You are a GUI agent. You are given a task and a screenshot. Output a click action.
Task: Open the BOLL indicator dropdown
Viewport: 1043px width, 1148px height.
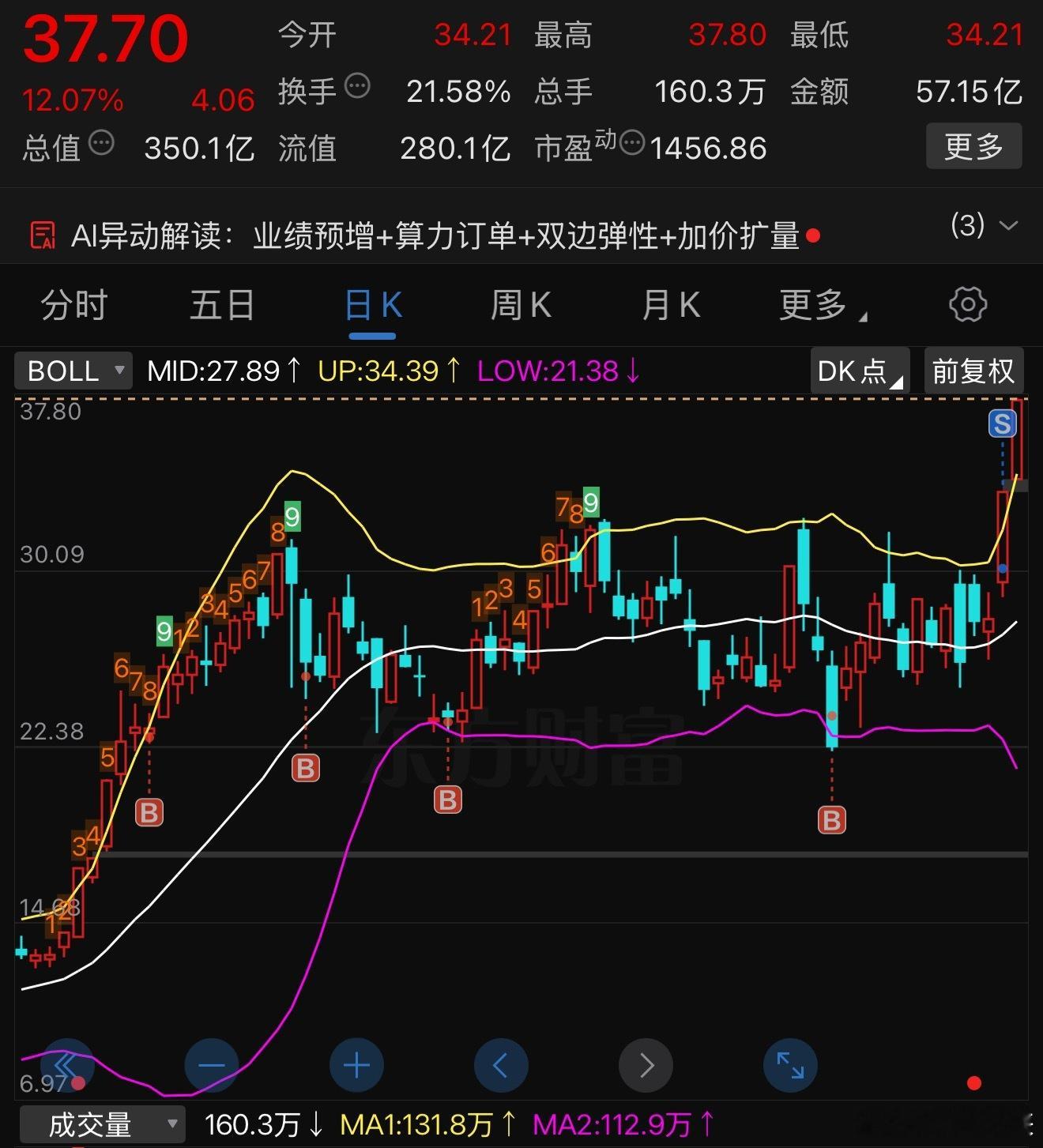pyautogui.click(x=73, y=371)
